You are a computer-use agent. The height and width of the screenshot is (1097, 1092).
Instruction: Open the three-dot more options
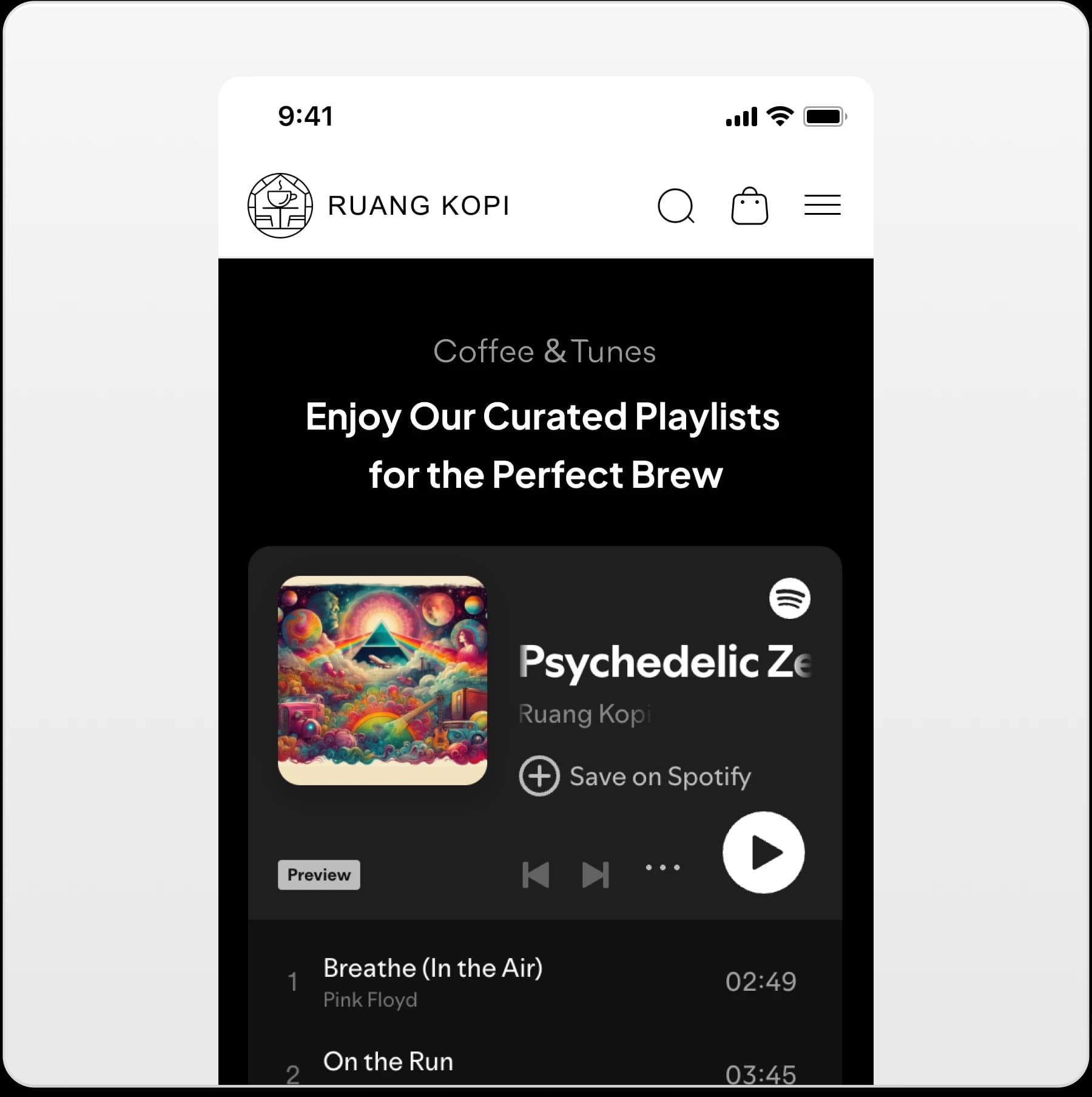tap(662, 868)
